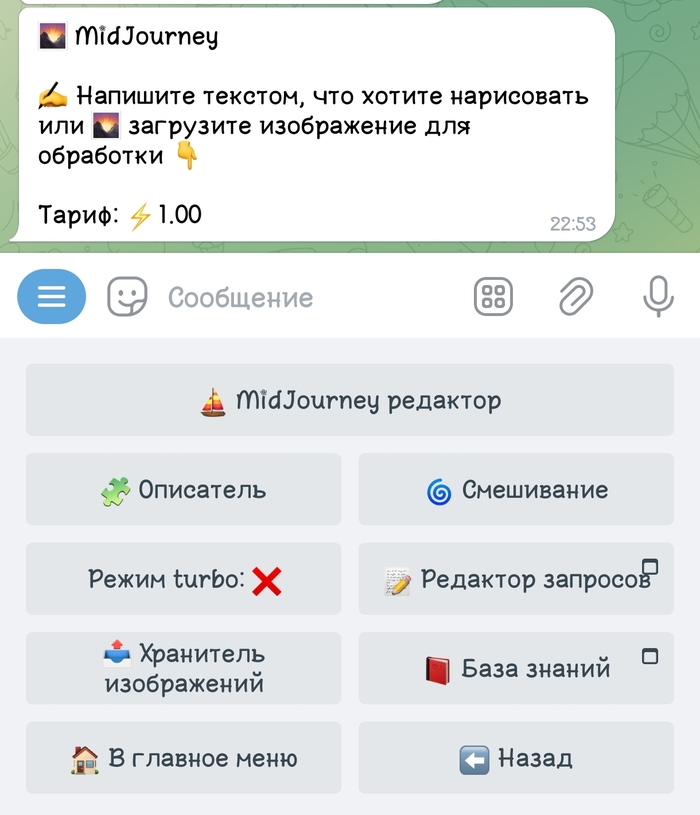Open Редактор запросов
The image size is (700, 815).
coord(516,579)
